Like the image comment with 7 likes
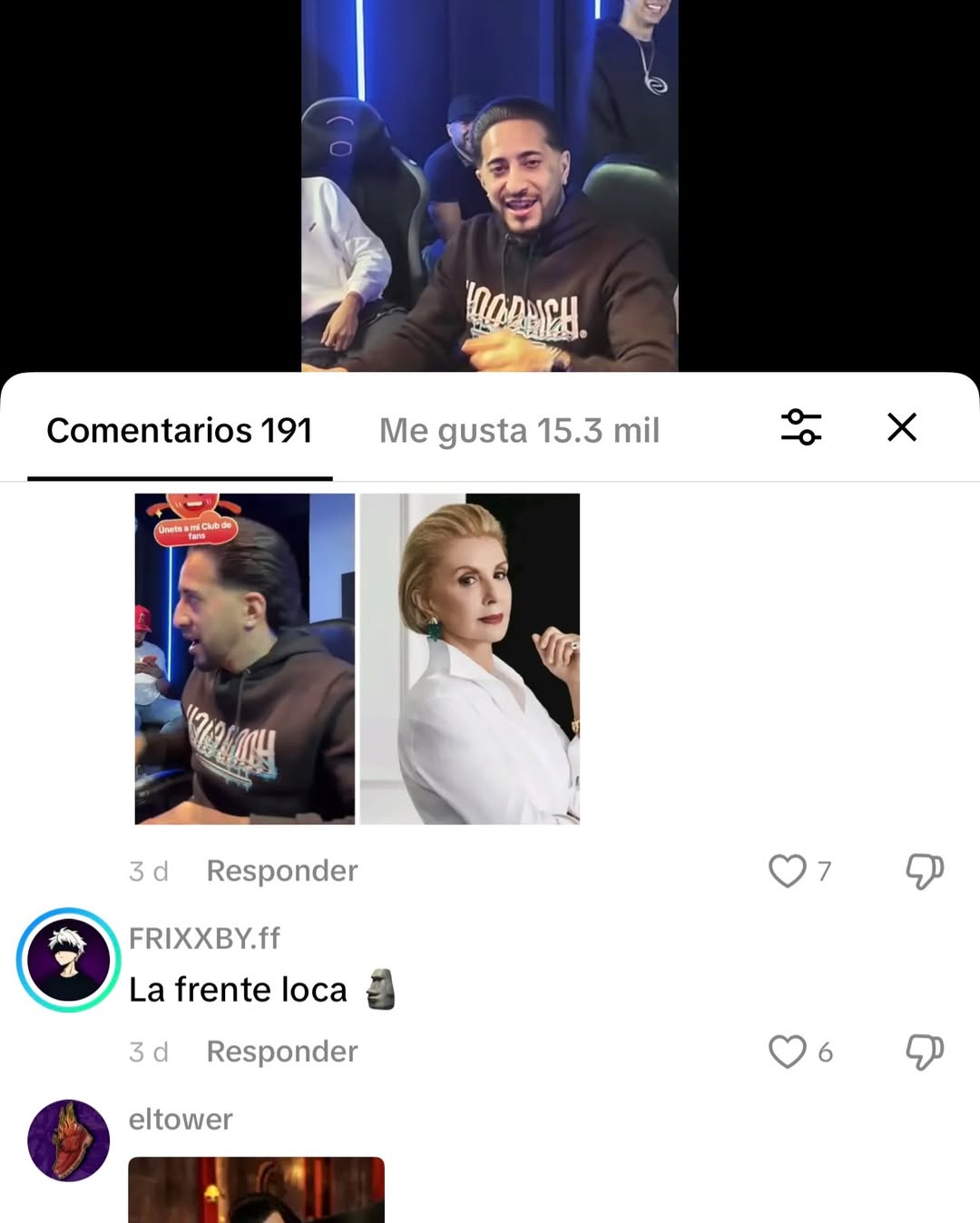Screen dimensions: 980x1223 [787, 871]
